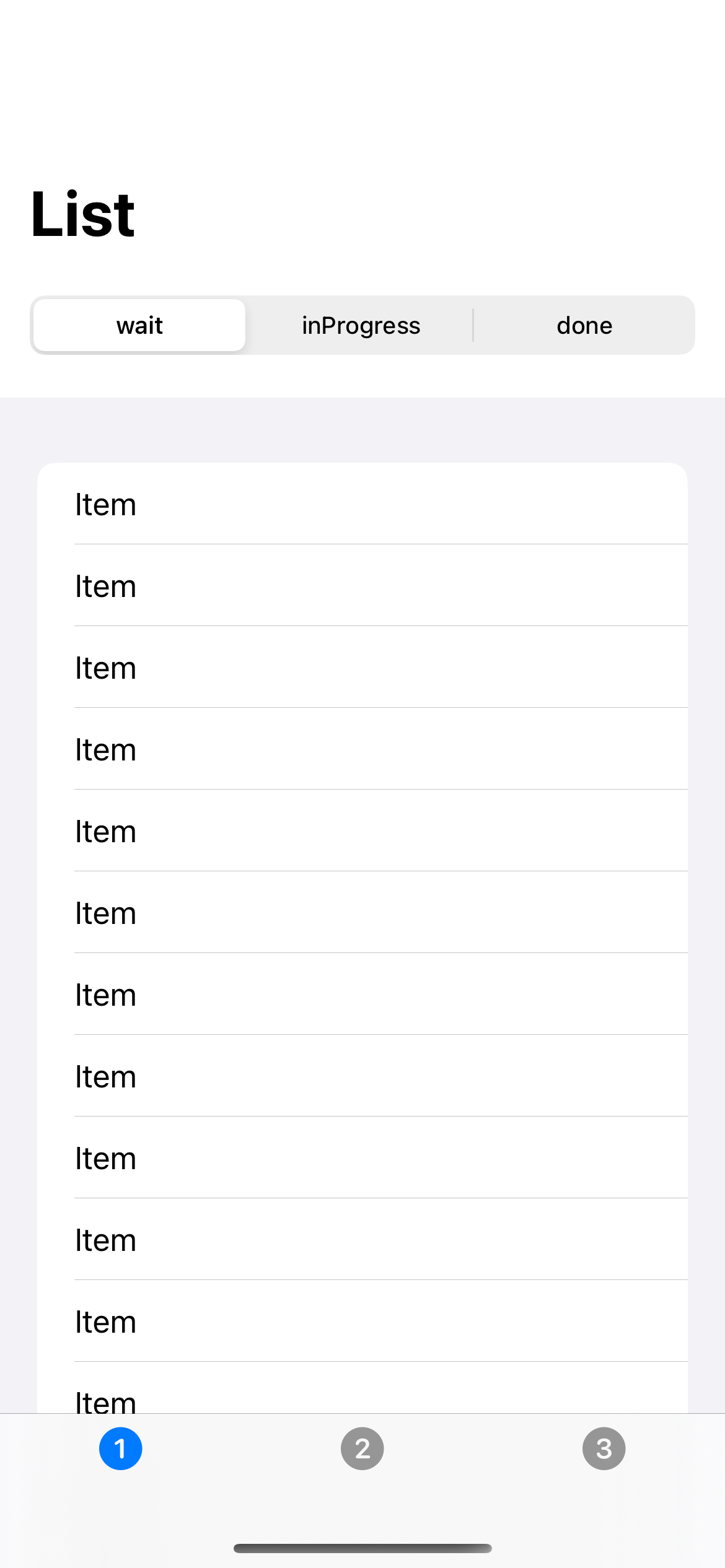Select the seventh Item in the list

[362, 994]
